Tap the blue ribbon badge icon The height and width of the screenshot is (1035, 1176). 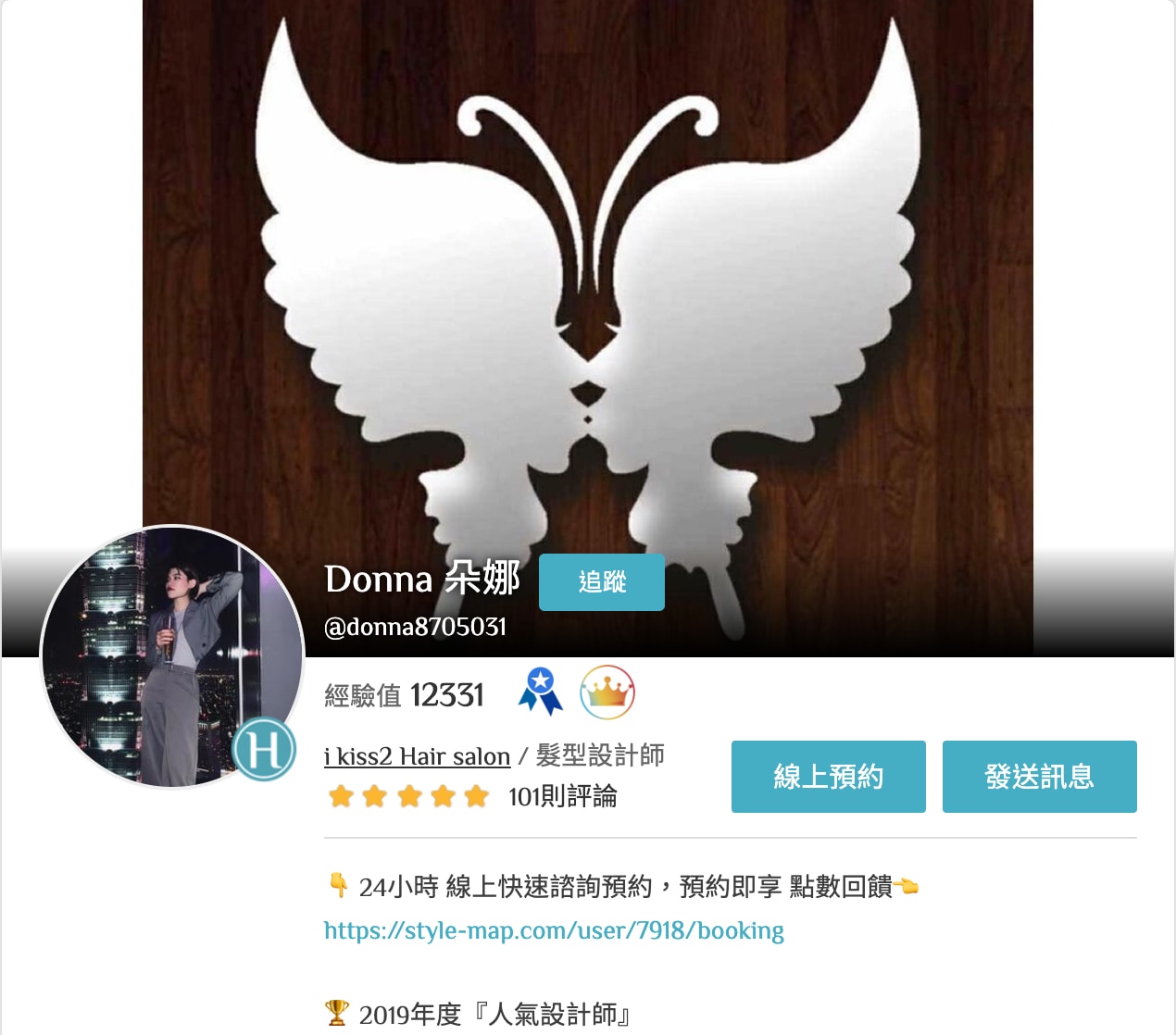(541, 692)
